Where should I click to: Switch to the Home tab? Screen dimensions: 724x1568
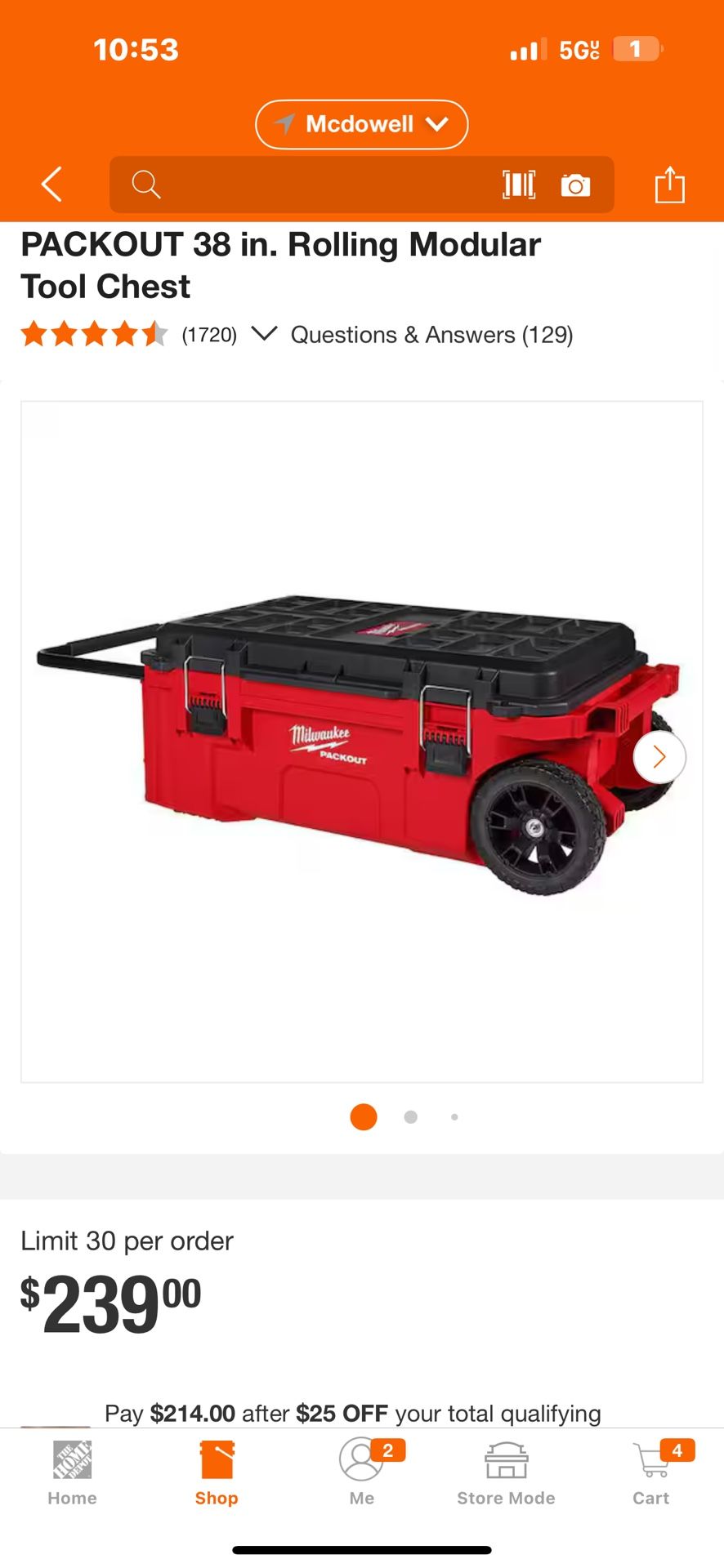click(x=72, y=1474)
